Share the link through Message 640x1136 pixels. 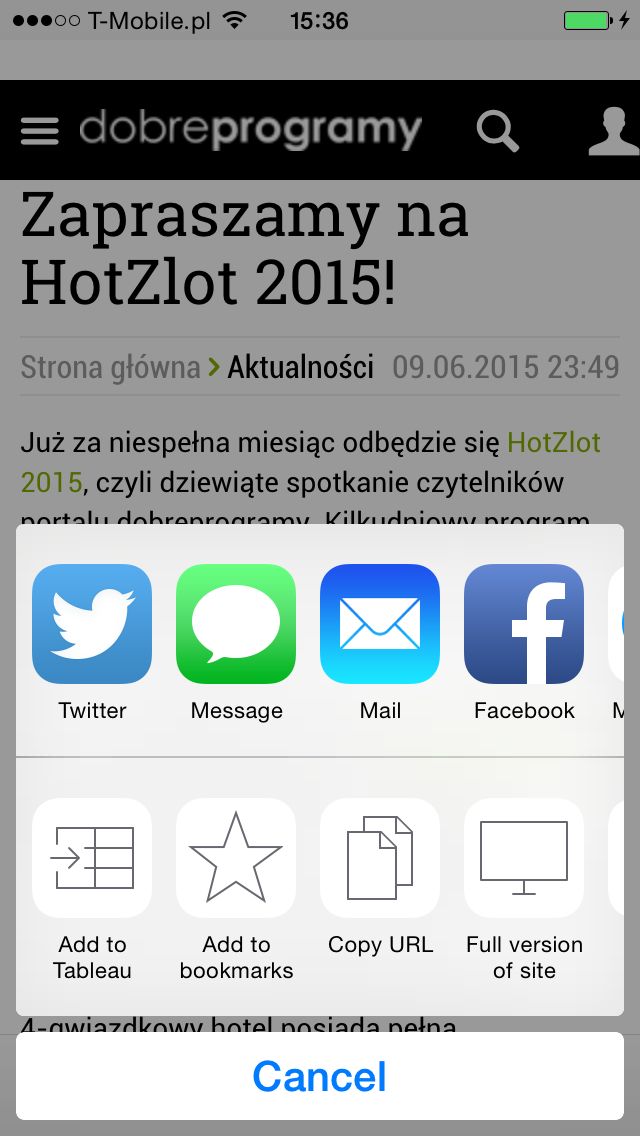click(236, 624)
